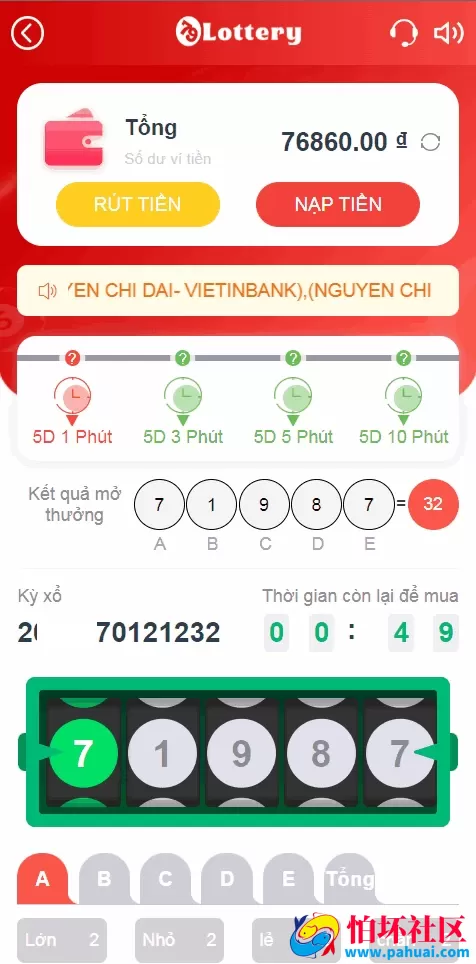Select position tab E

coord(288,879)
